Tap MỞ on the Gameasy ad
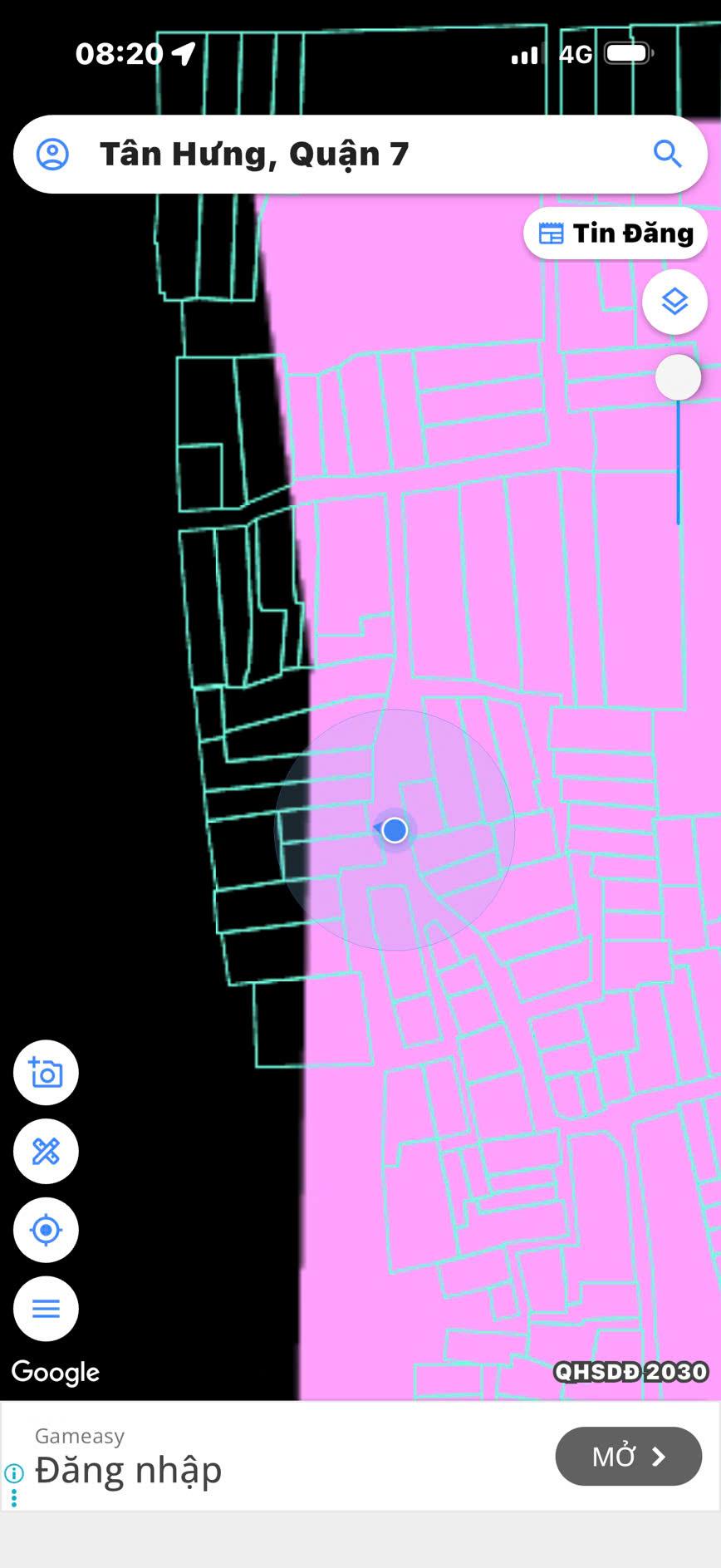The height and width of the screenshot is (1568, 721). pyautogui.click(x=628, y=1457)
